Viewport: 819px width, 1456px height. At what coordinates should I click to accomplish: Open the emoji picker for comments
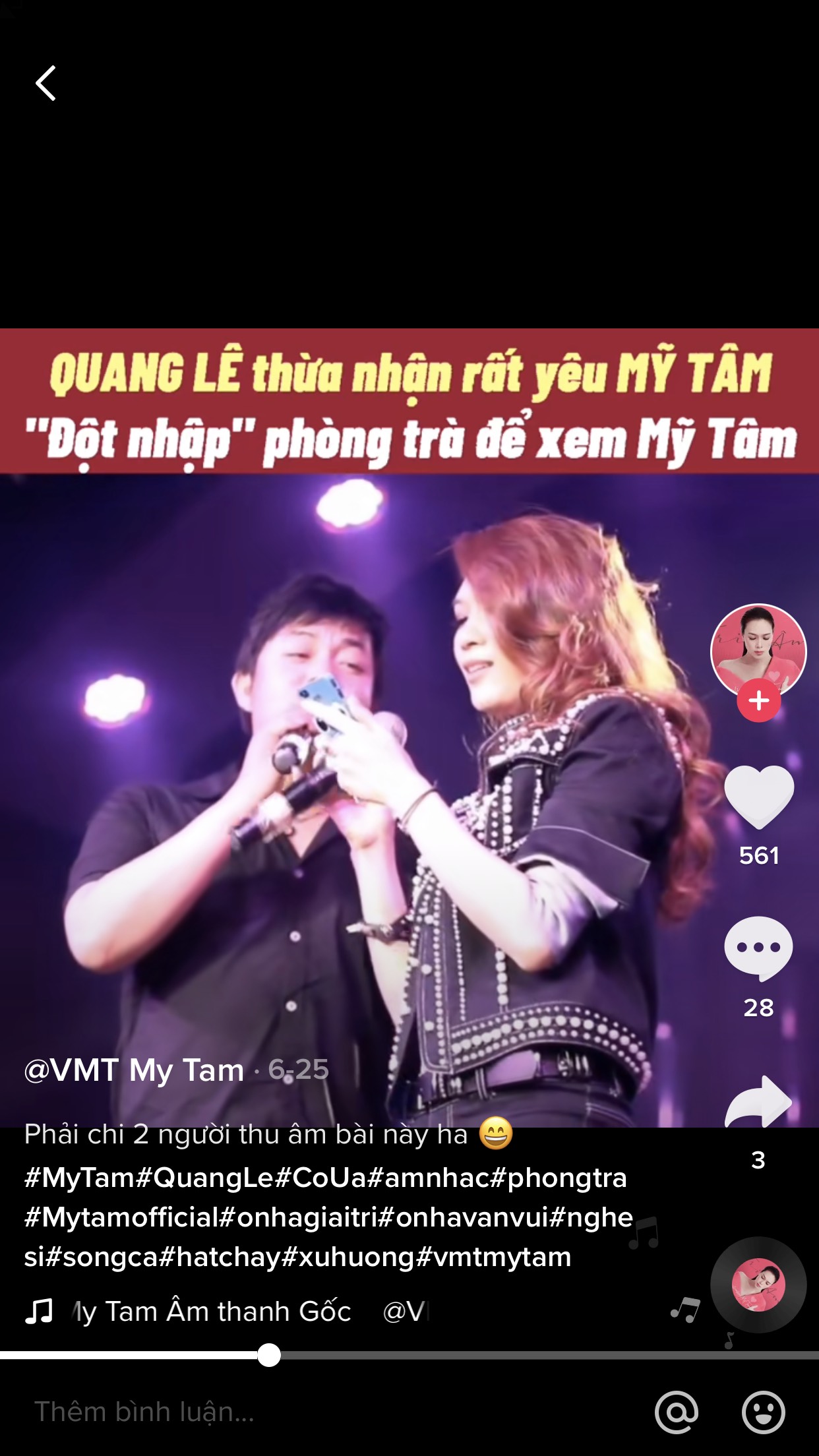tap(763, 1412)
